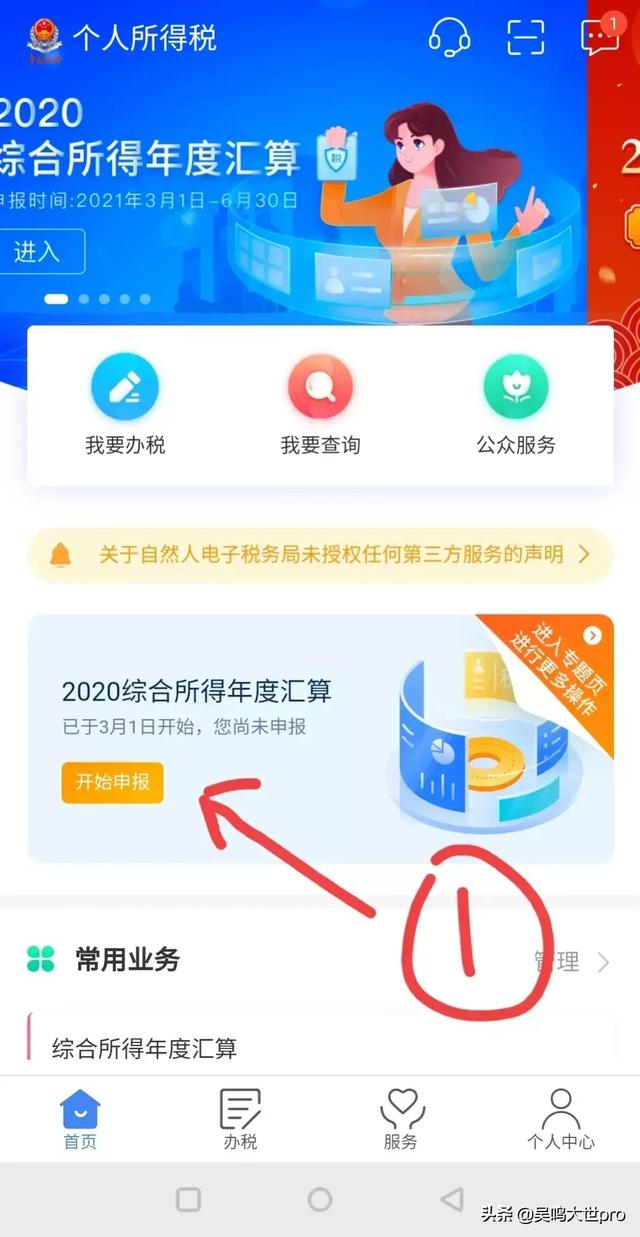Switch to the 办税 tab
Viewport: 640px width, 1237px height.
point(240,1120)
